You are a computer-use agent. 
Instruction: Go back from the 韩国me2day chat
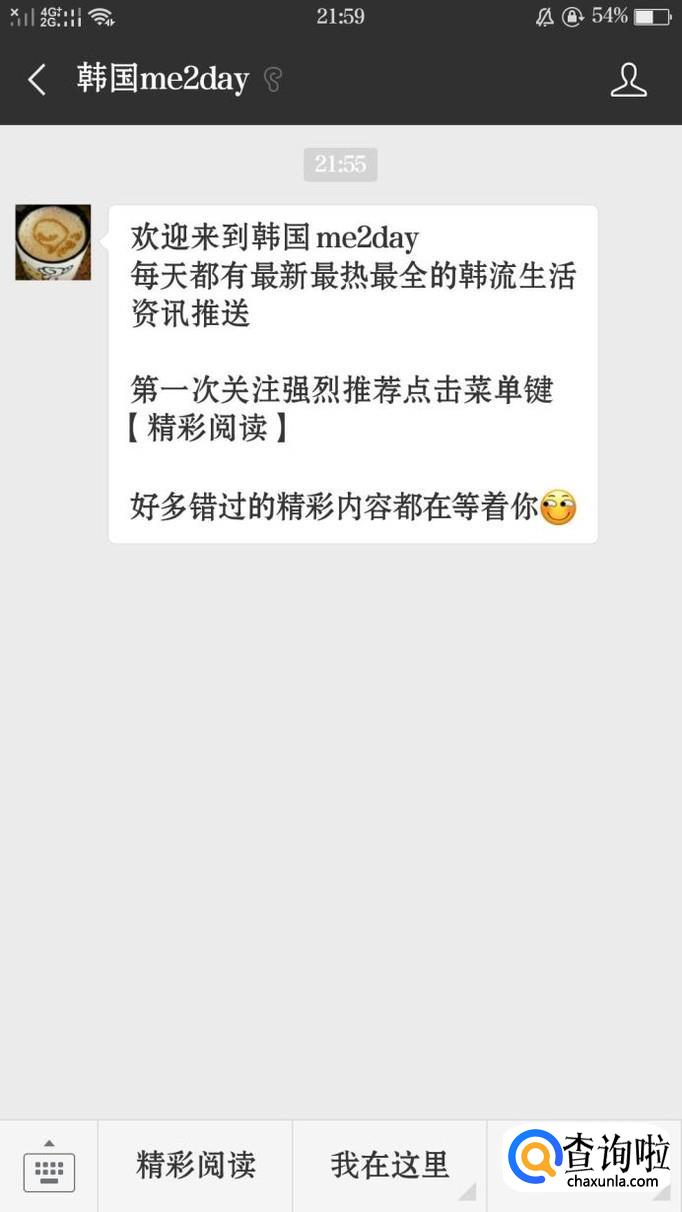tap(37, 80)
